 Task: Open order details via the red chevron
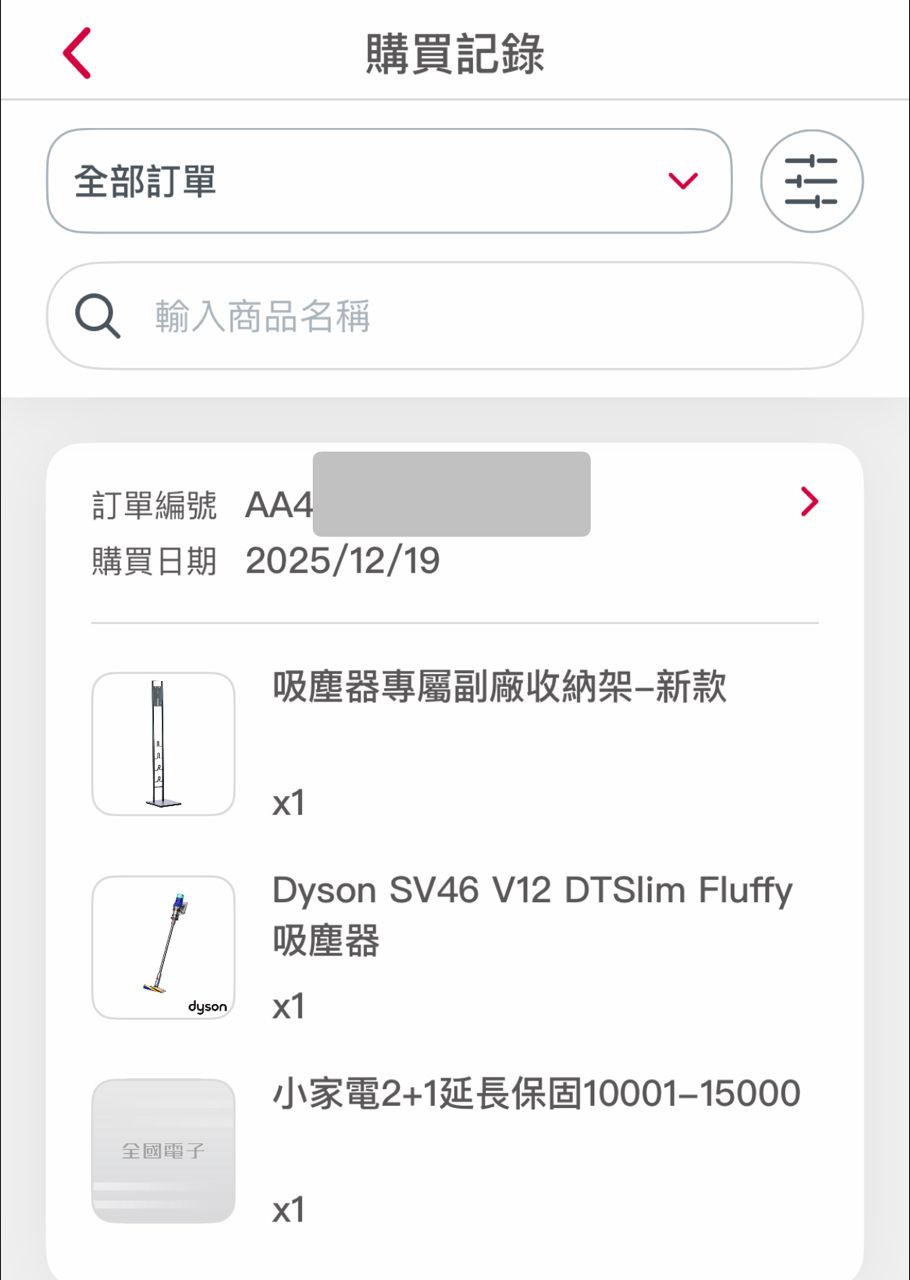[809, 502]
